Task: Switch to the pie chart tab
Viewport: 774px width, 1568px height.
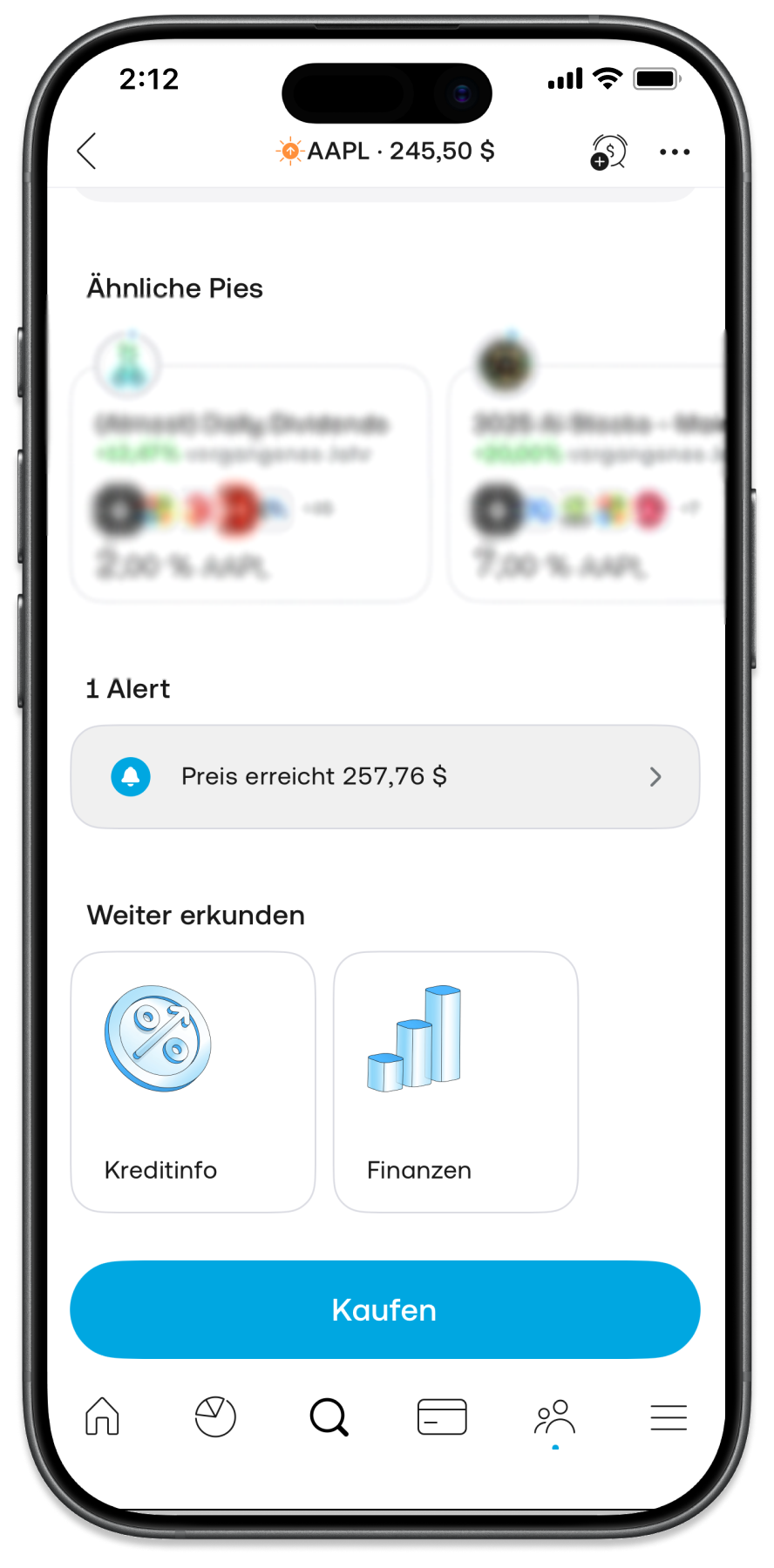Action: [215, 1416]
